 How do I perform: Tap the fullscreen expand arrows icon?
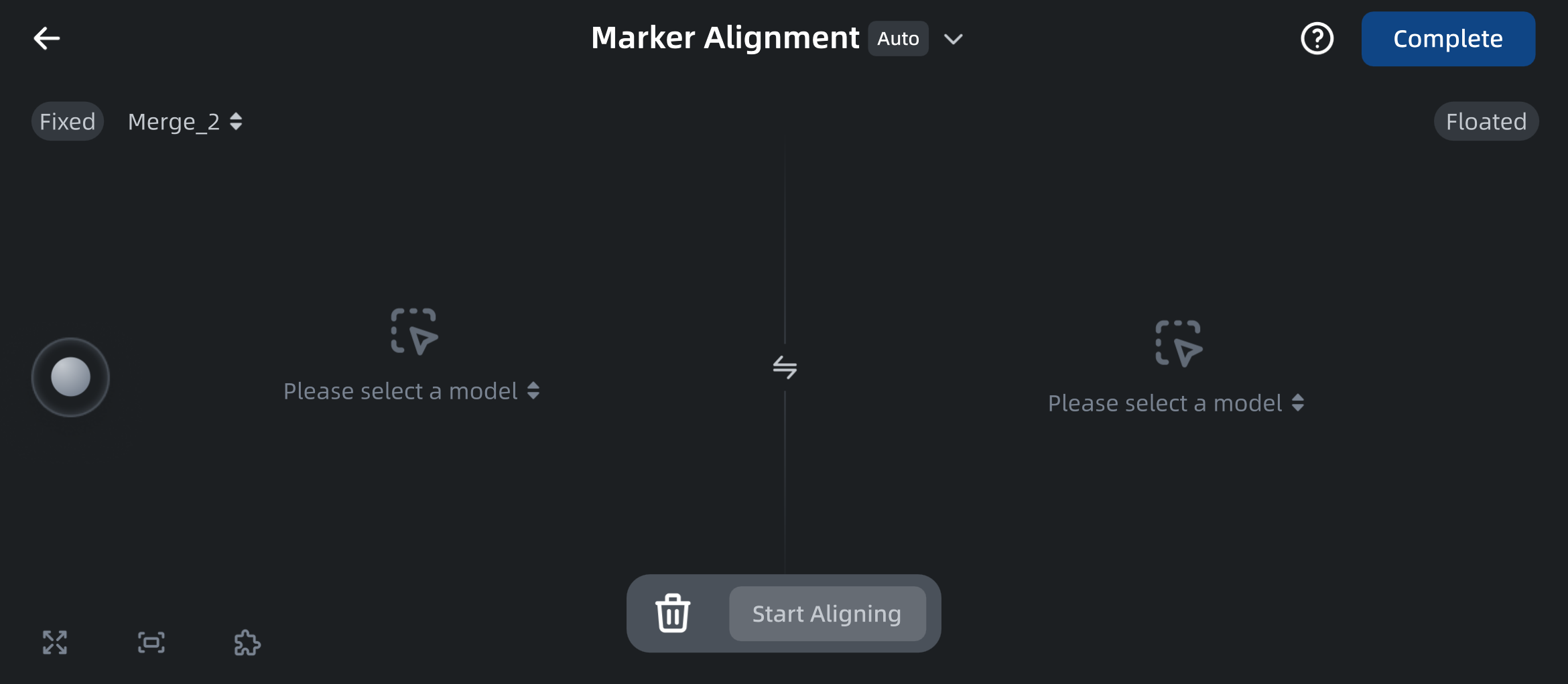pos(55,642)
